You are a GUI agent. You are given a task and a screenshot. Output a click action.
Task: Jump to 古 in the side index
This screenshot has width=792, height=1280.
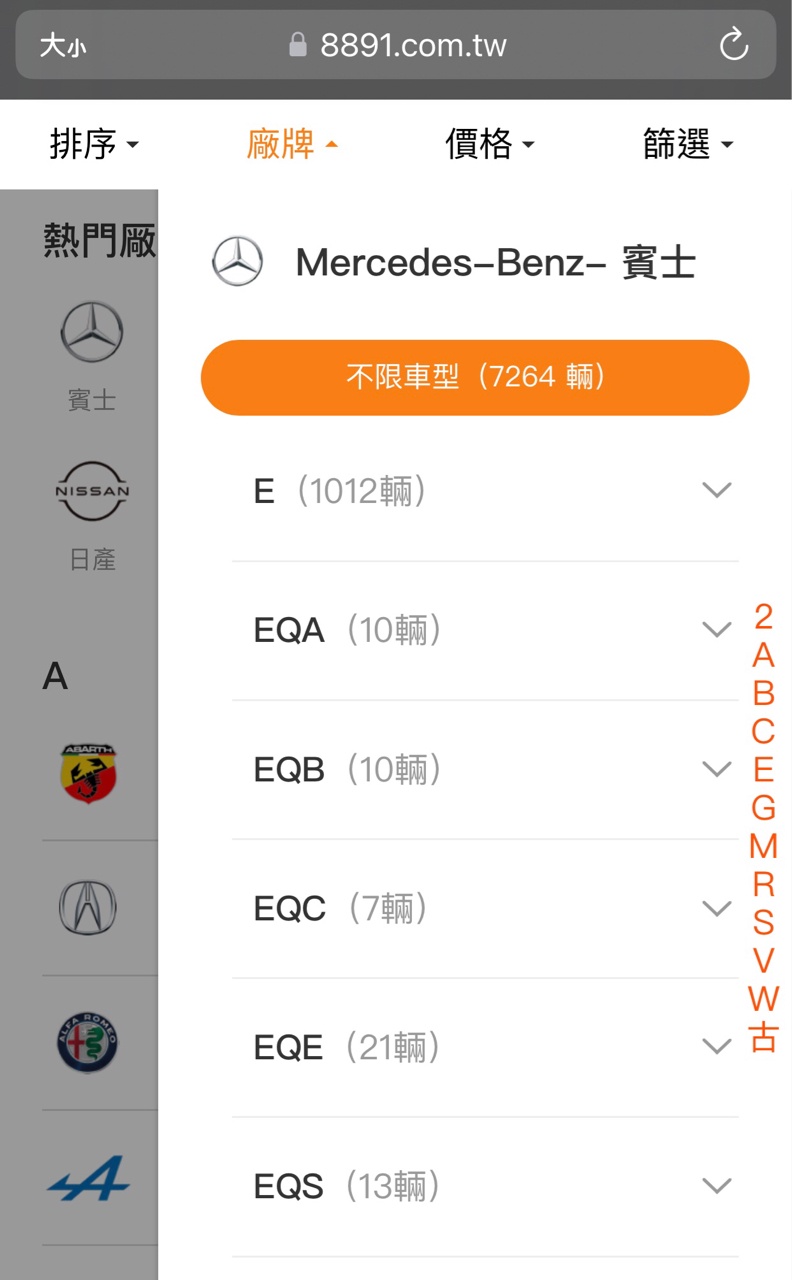pyautogui.click(x=763, y=1037)
